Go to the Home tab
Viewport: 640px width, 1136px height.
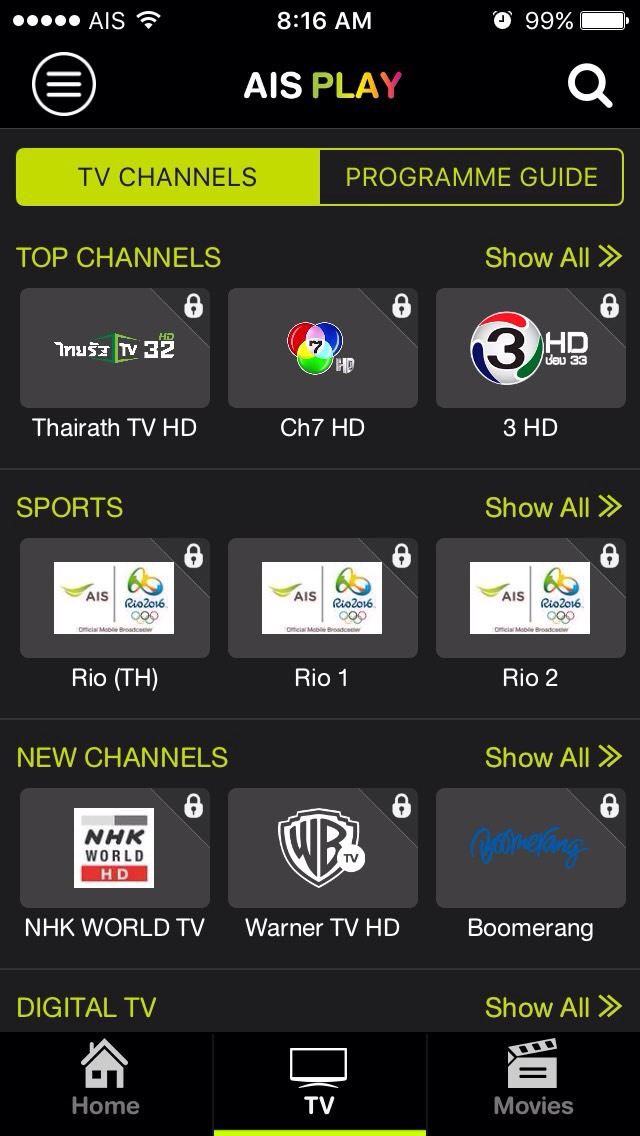(x=106, y=1078)
